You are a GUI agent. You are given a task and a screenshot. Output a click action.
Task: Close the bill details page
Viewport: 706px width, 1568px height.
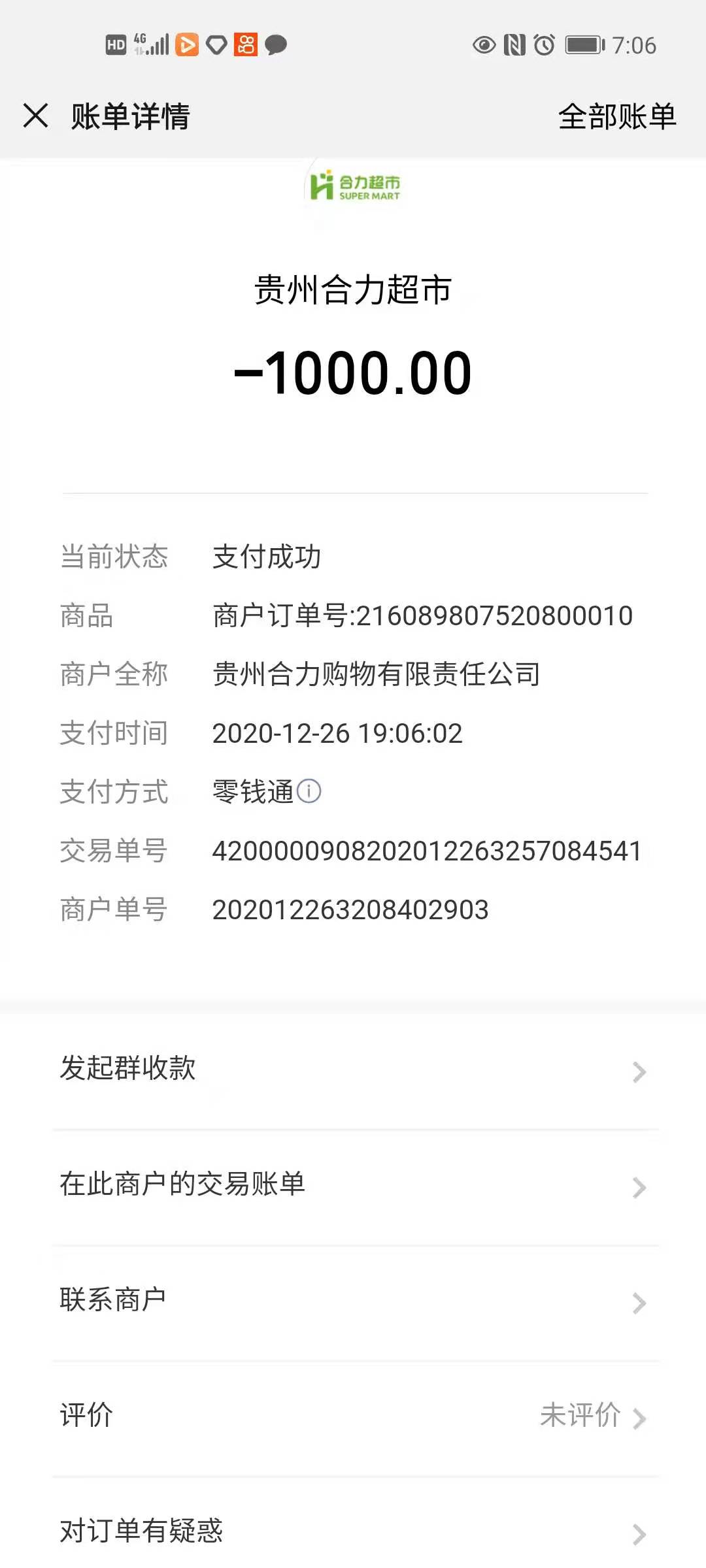[36, 116]
